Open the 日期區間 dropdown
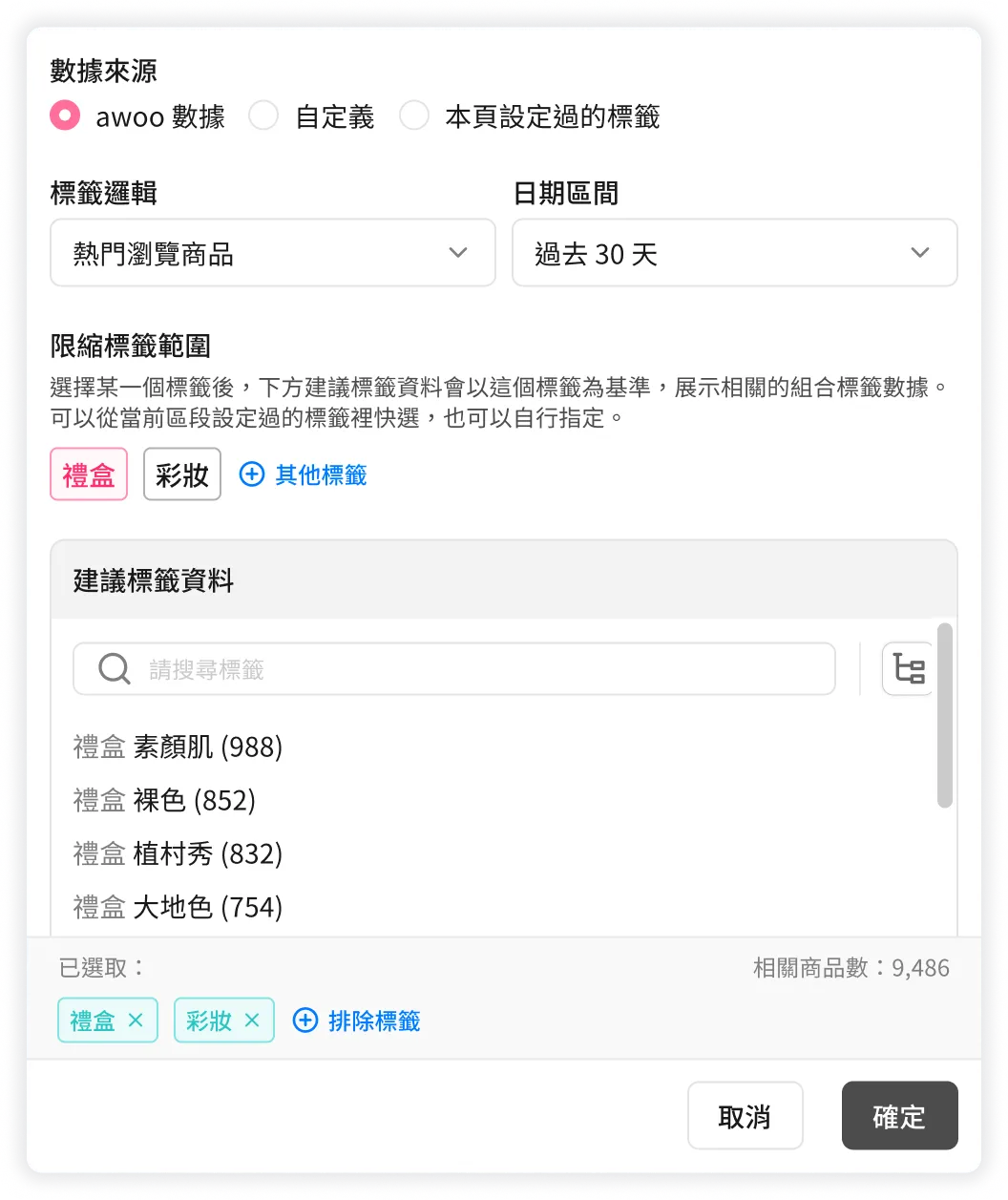 [x=735, y=253]
